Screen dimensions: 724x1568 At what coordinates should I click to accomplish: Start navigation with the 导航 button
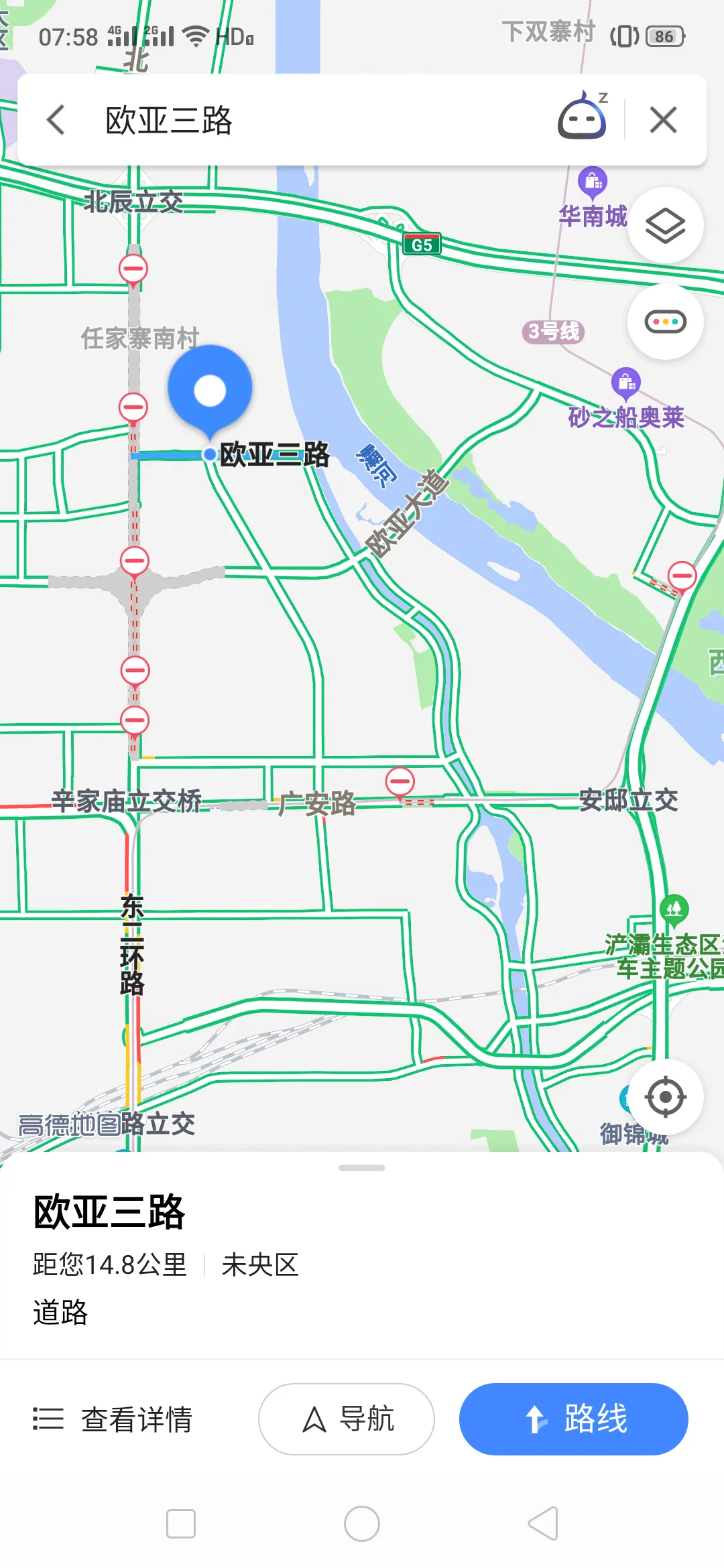[x=346, y=1418]
